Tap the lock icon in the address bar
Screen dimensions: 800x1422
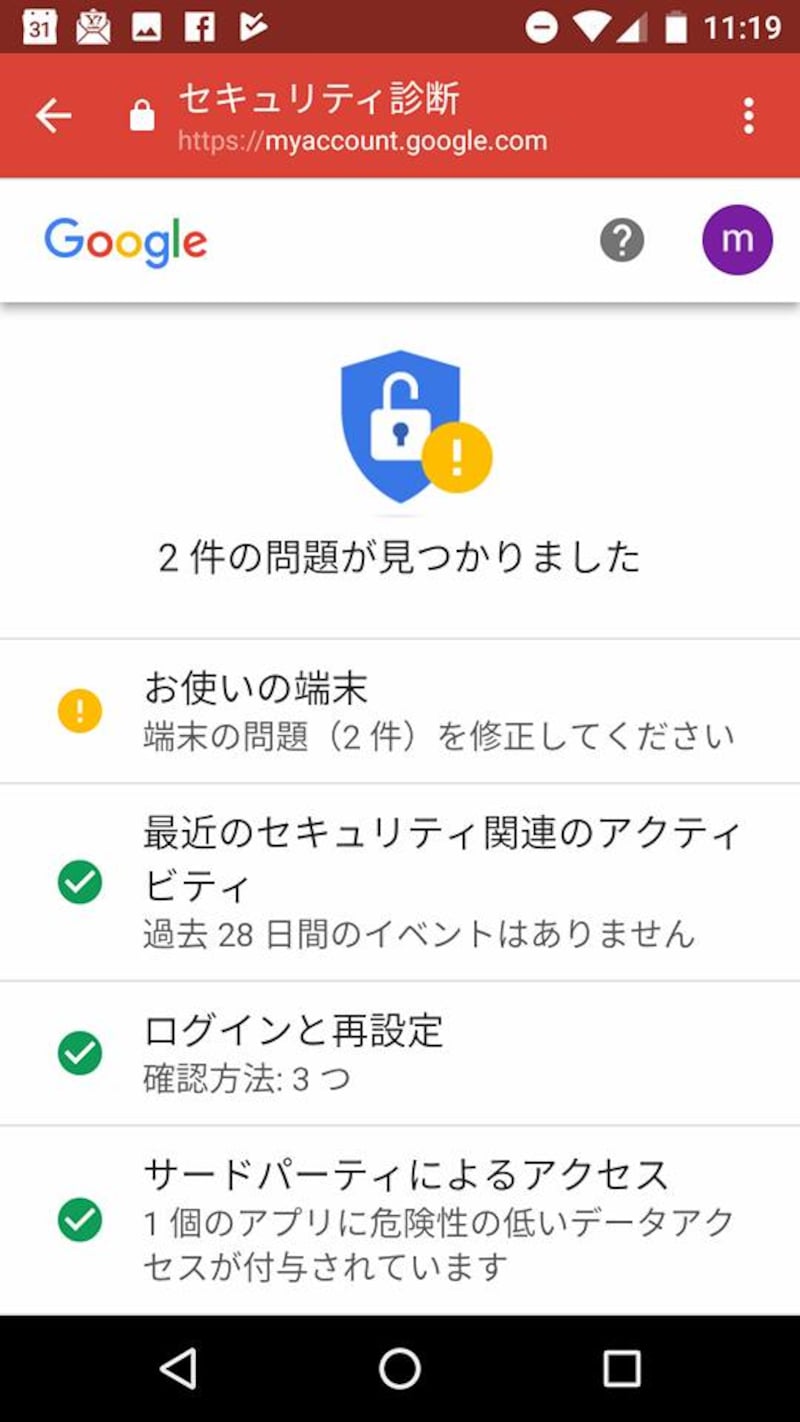coord(142,115)
